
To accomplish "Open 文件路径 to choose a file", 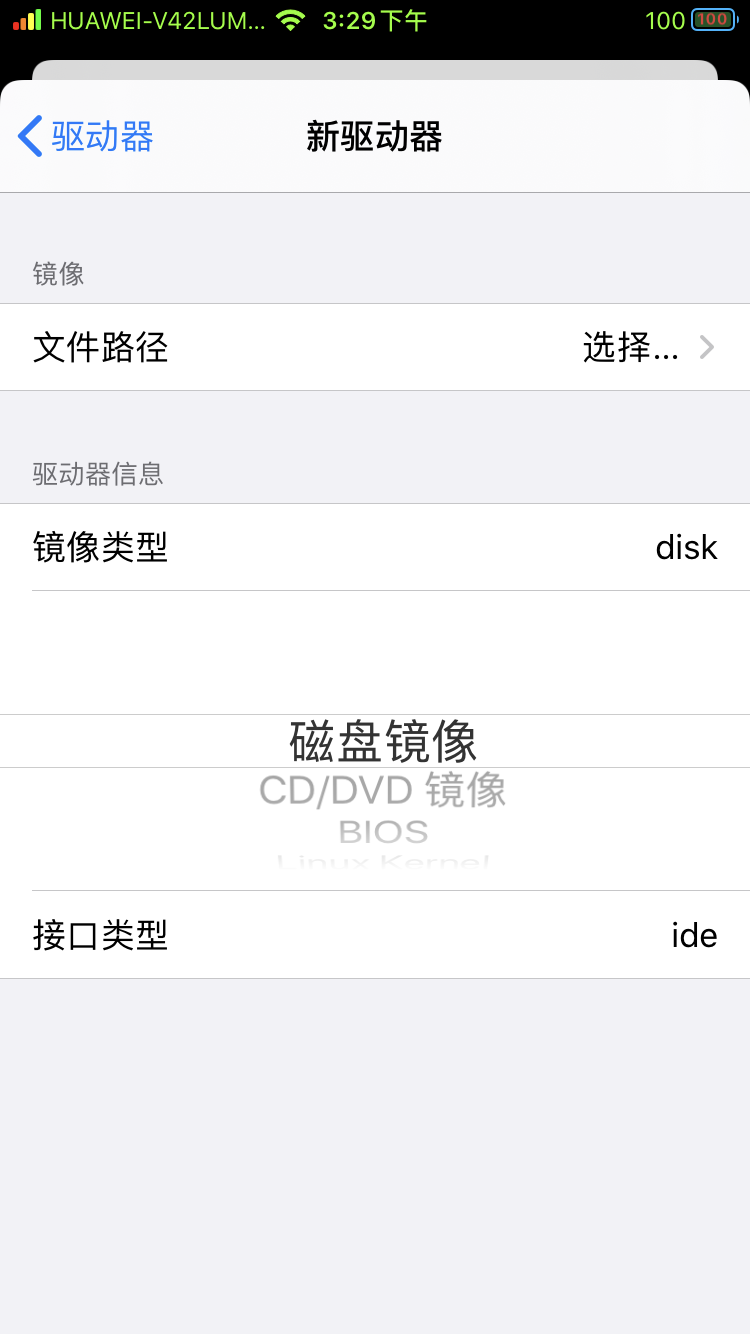I will [375, 347].
